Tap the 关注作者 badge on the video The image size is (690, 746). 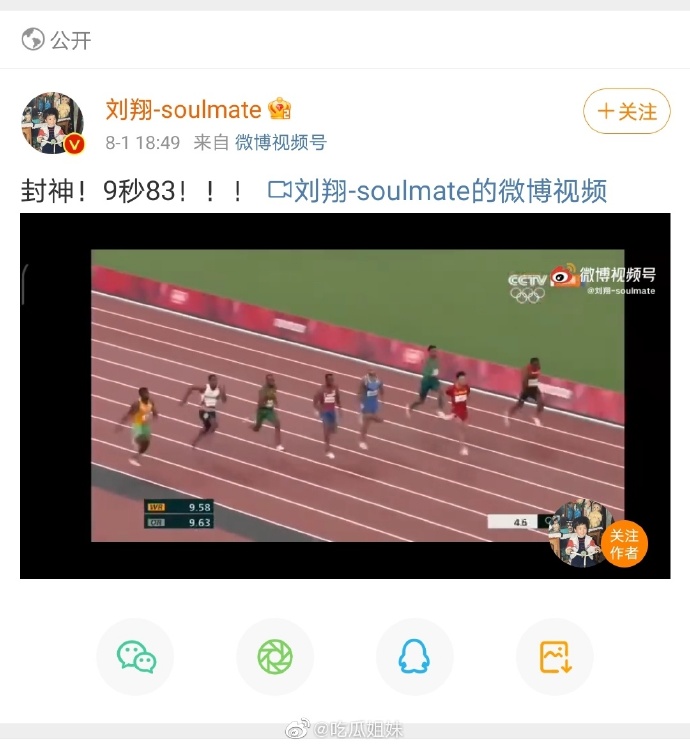pos(624,544)
